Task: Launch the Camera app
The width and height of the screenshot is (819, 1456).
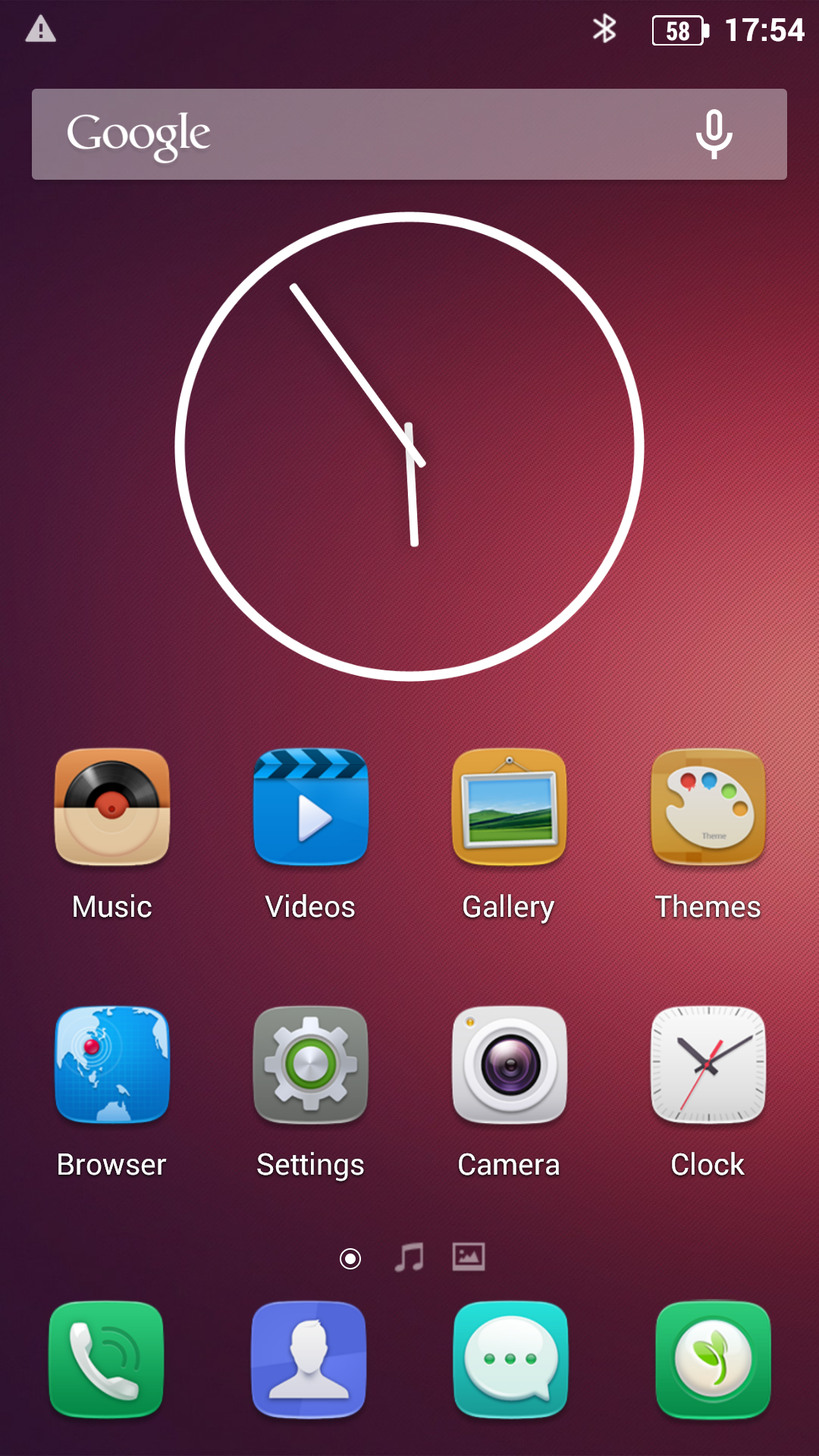Action: tap(509, 1065)
